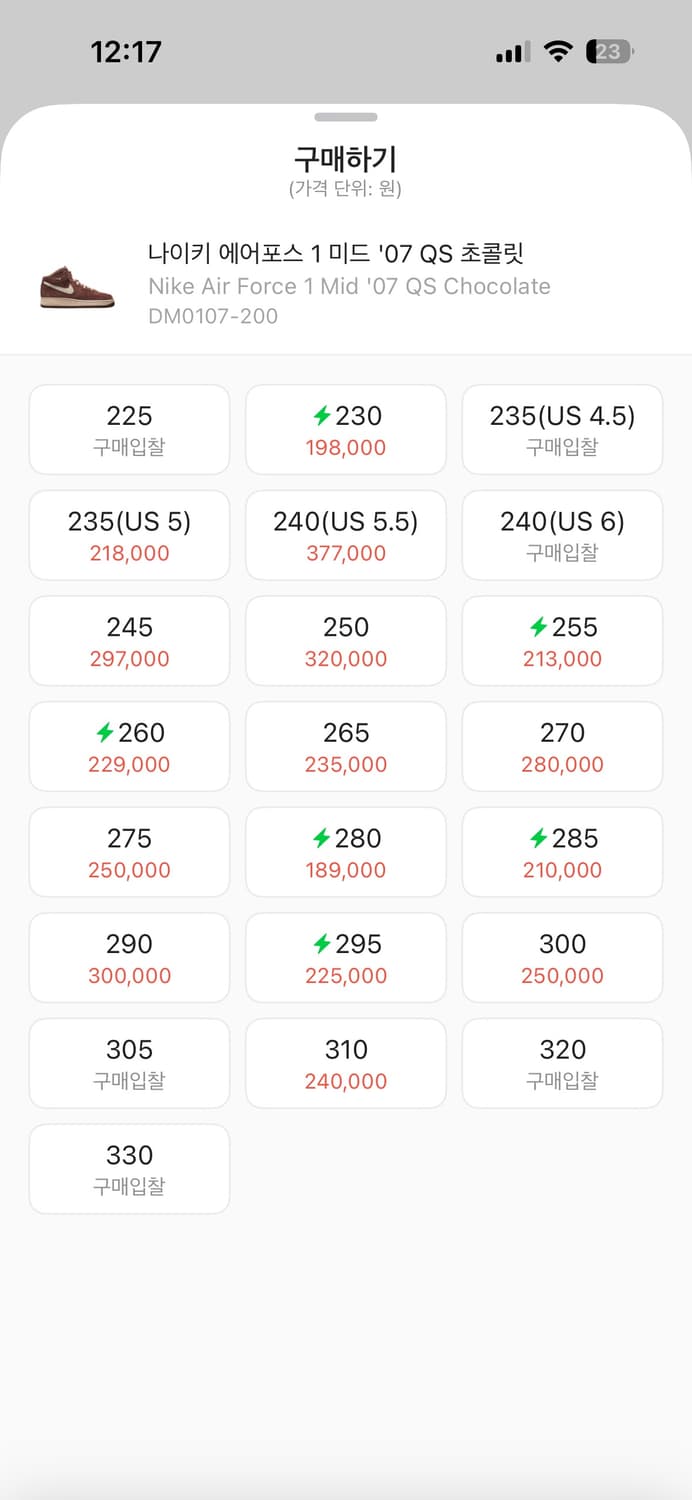This screenshot has height=1500, width=692.
Task: Select size 270 priced 280,000
Action: pos(562,747)
